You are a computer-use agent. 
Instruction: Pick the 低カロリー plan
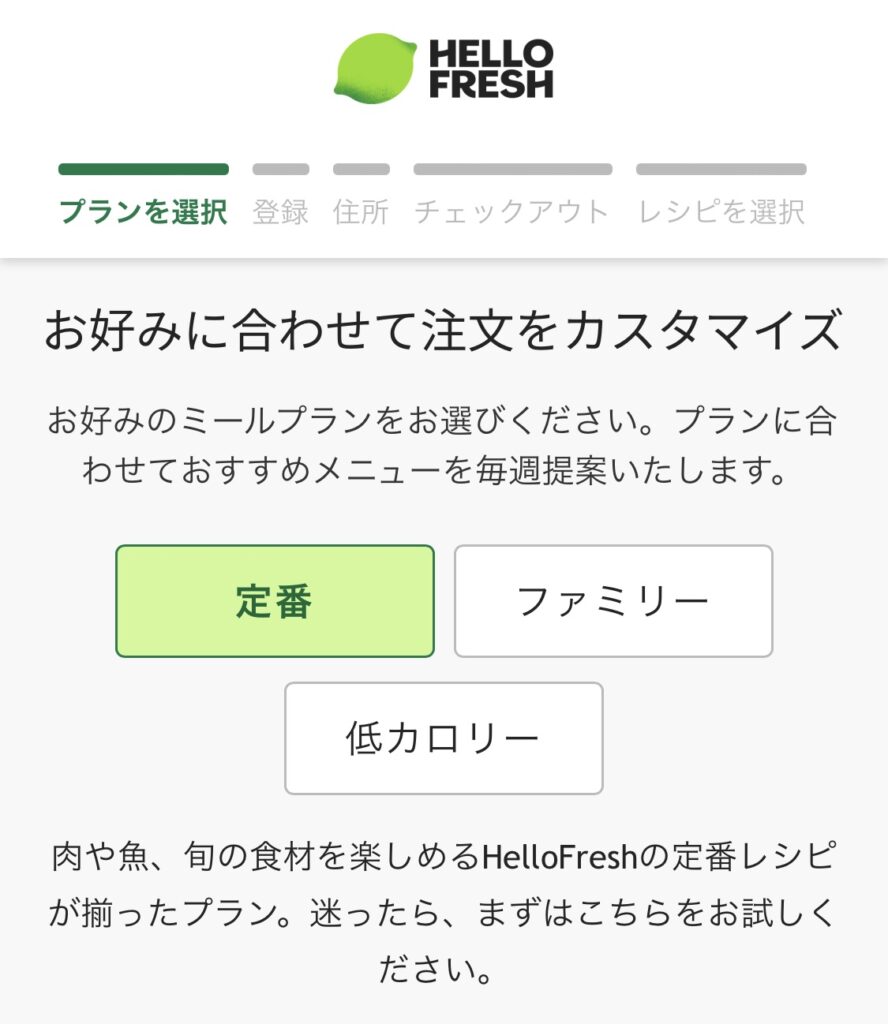click(444, 738)
